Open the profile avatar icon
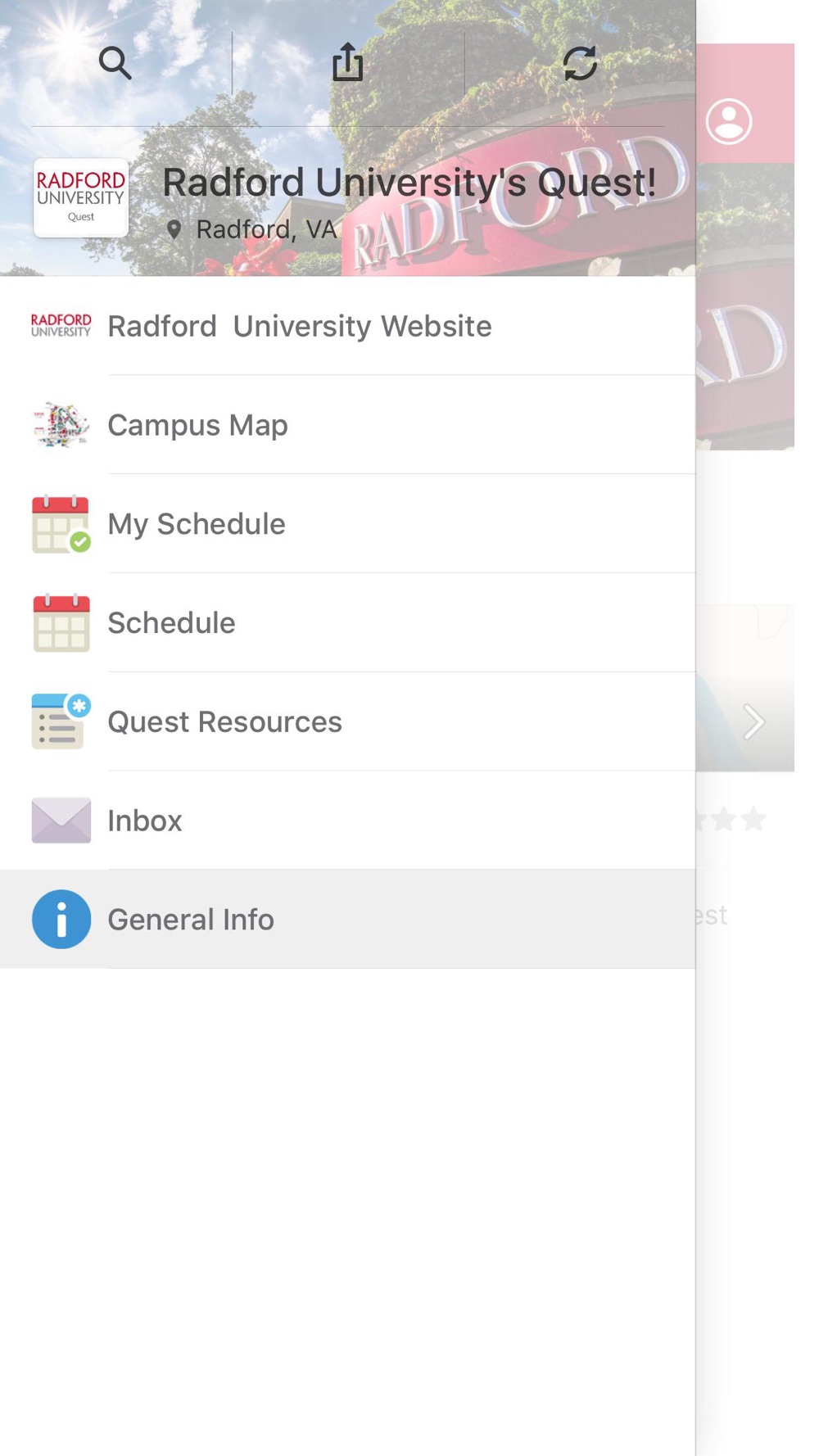Viewport: 819px width, 1456px height. tap(729, 122)
